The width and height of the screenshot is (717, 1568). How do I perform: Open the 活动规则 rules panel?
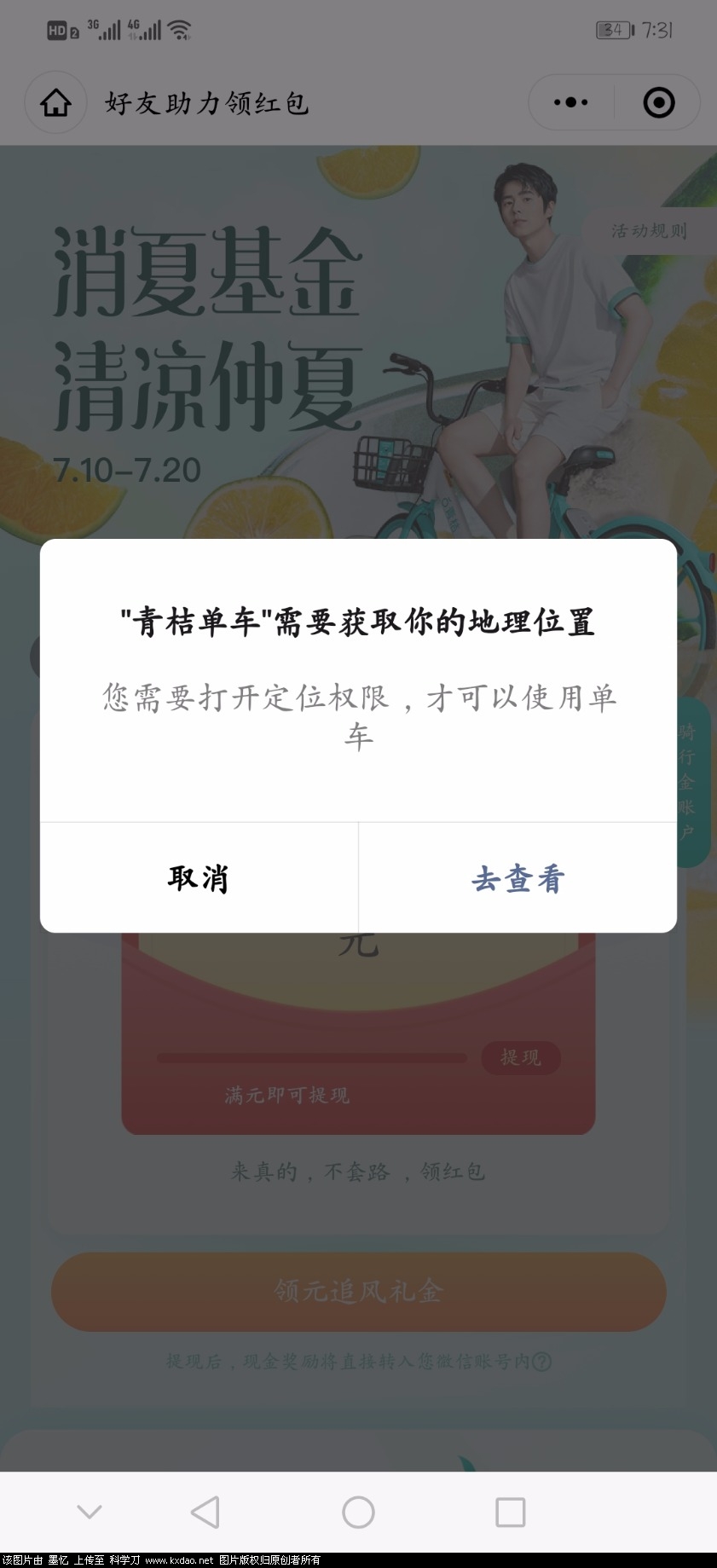coord(648,231)
